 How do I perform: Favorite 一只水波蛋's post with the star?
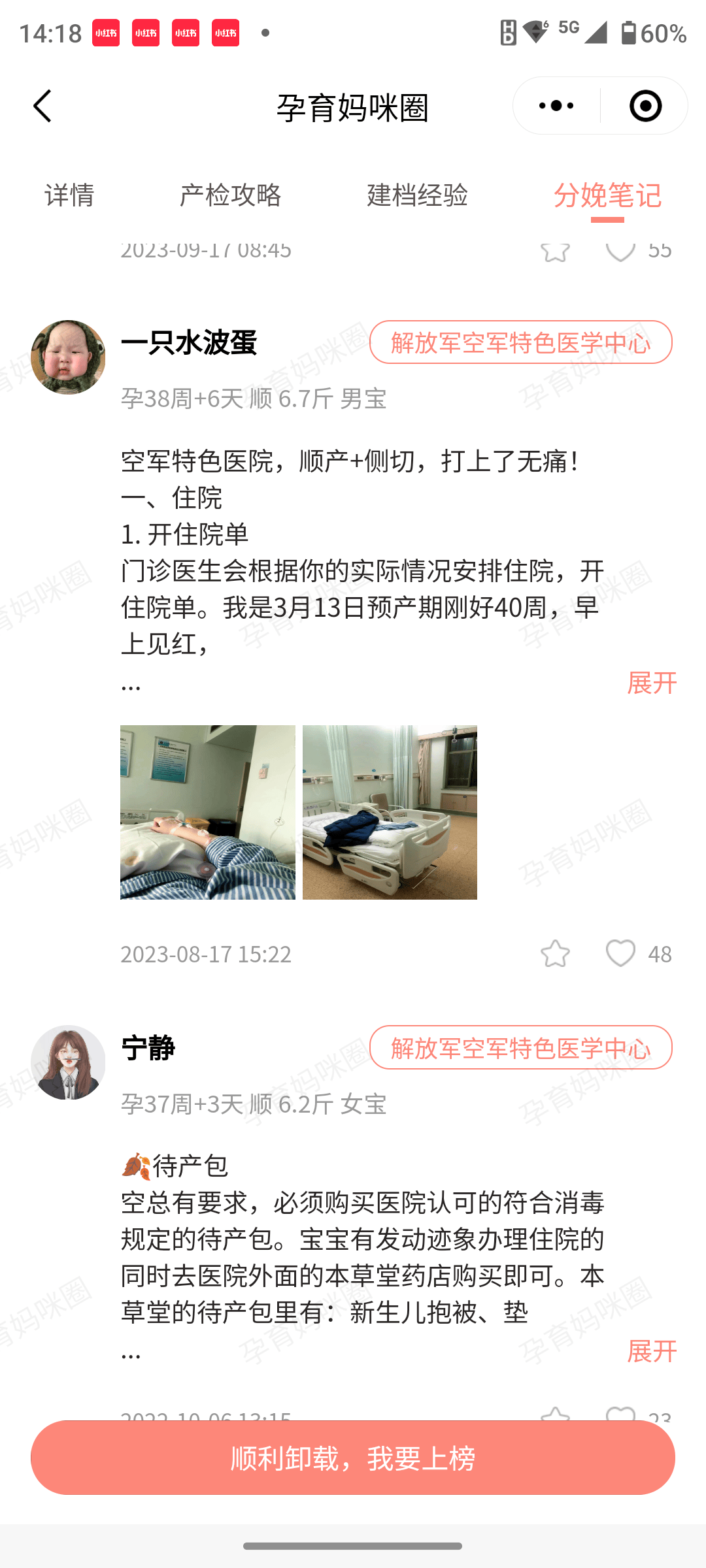(x=555, y=954)
